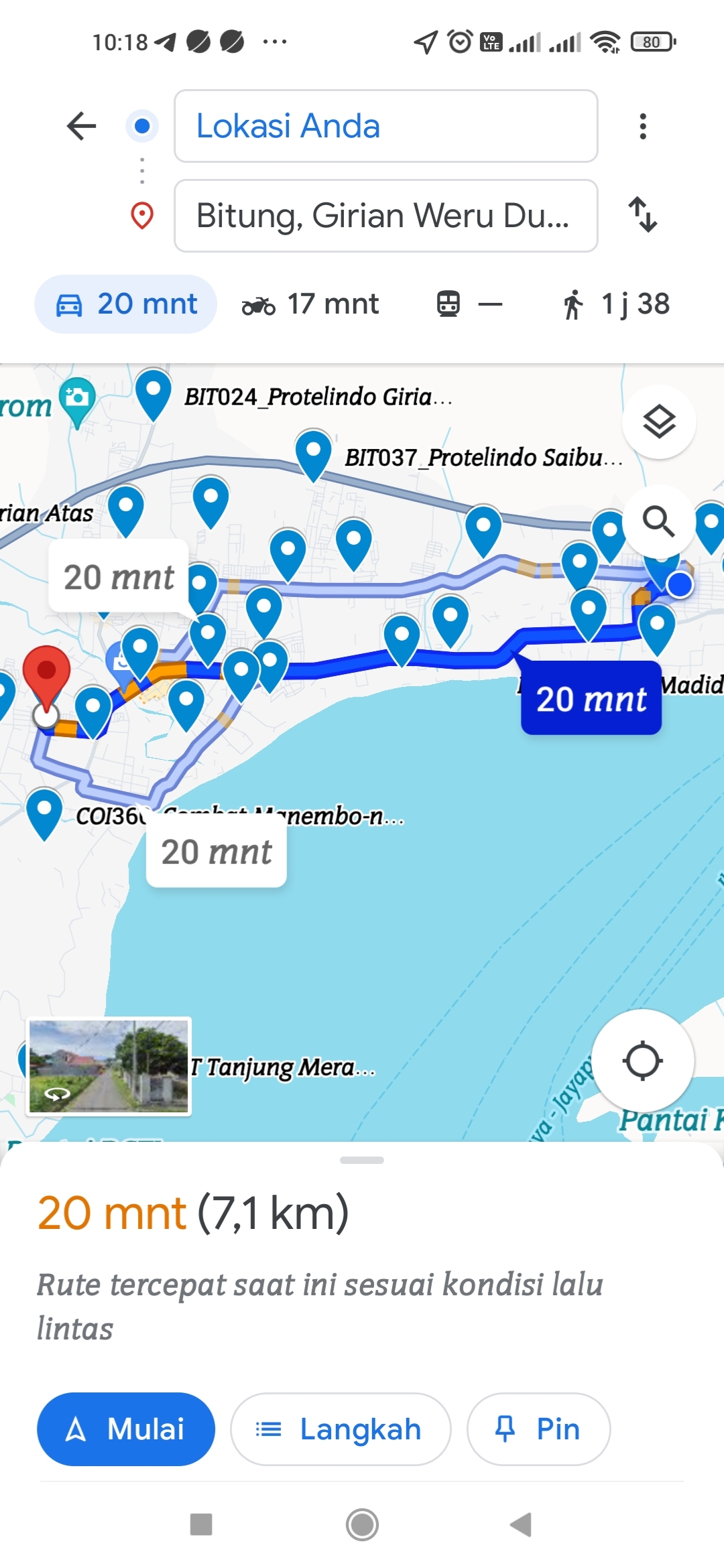Go back using the top-left arrow

[x=82, y=126]
